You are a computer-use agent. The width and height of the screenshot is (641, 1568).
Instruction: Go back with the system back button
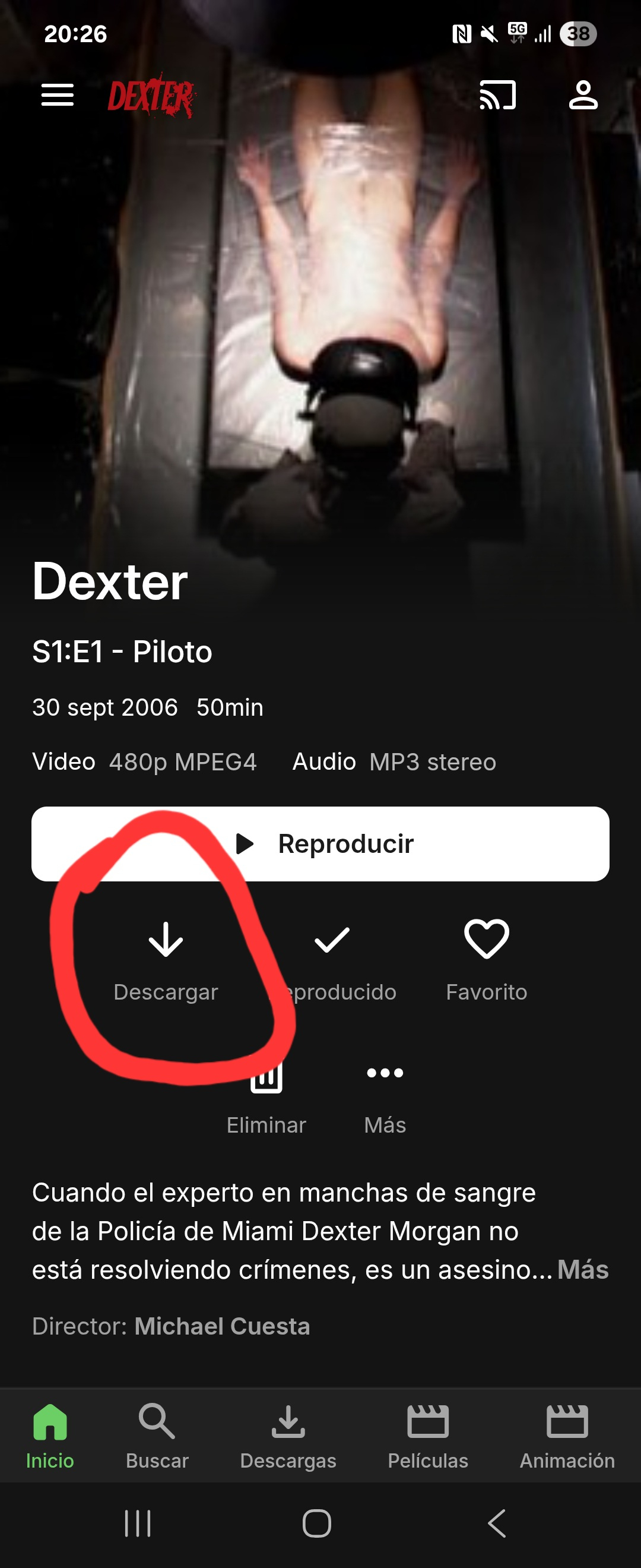[497, 1523]
